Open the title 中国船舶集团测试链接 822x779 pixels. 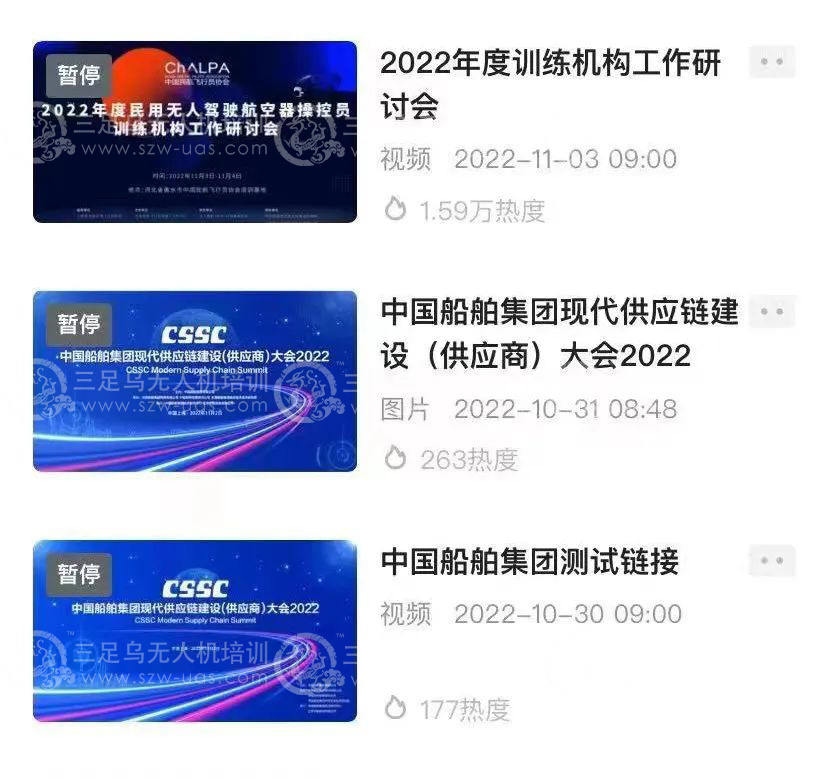(529, 562)
